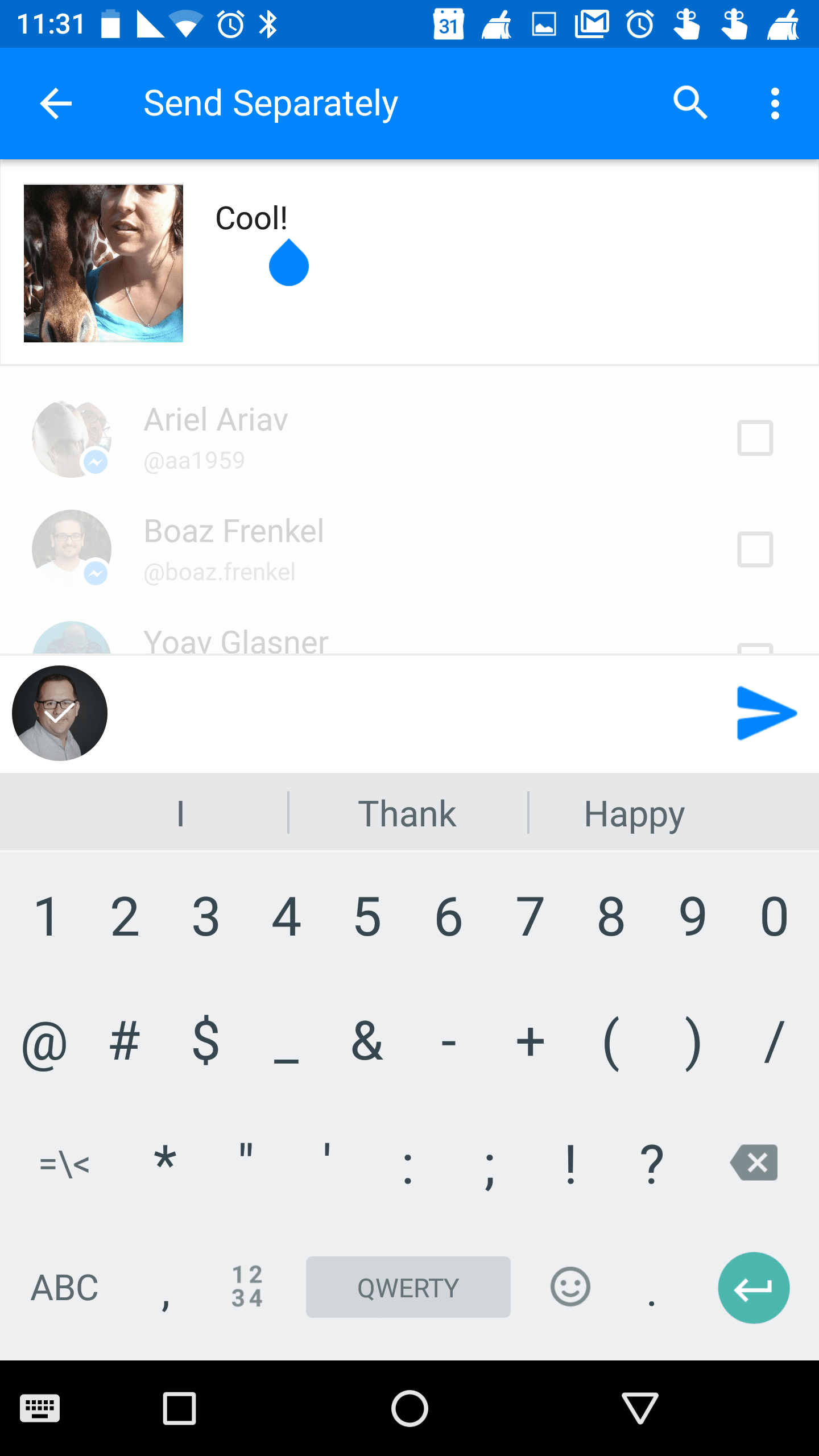Tap the QWERTY space bar
The image size is (819, 1456).
coord(408,1288)
